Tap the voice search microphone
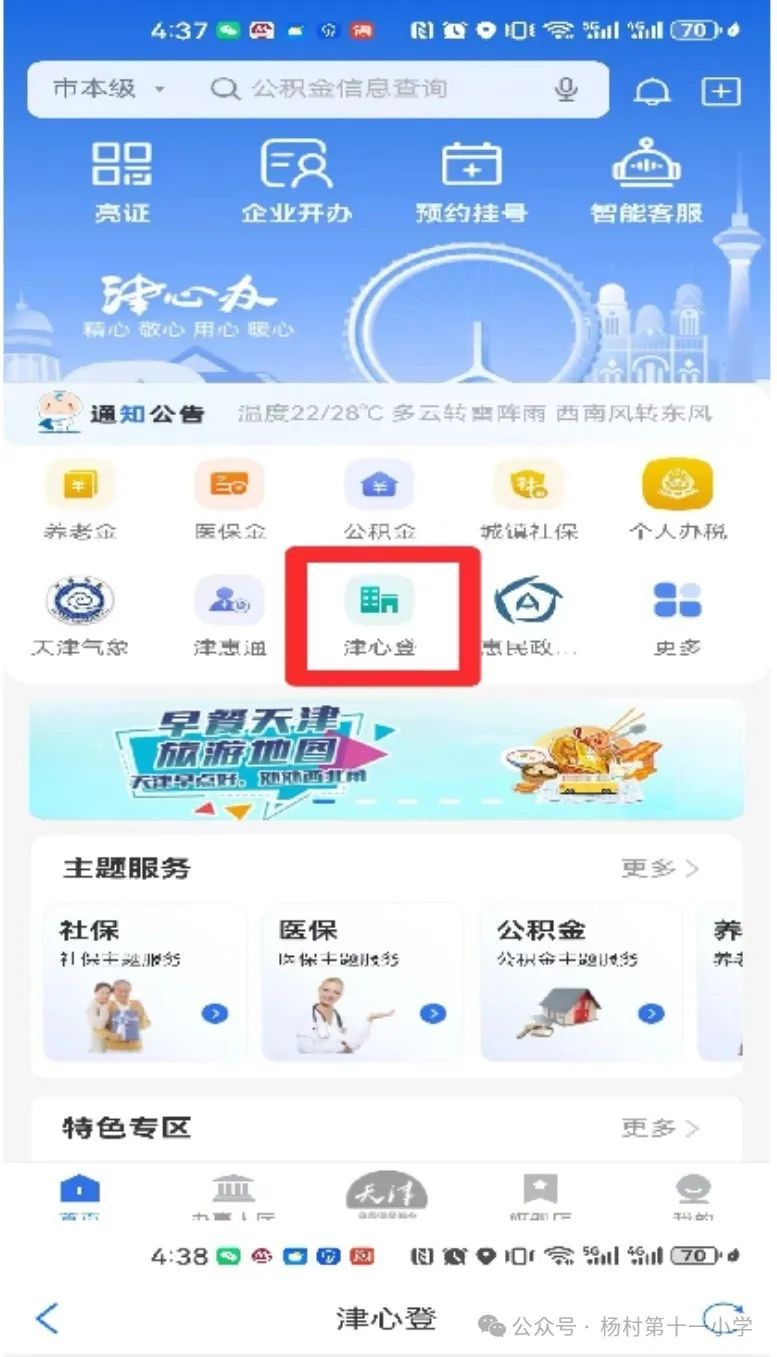This screenshot has height=1357, width=777. [566, 90]
